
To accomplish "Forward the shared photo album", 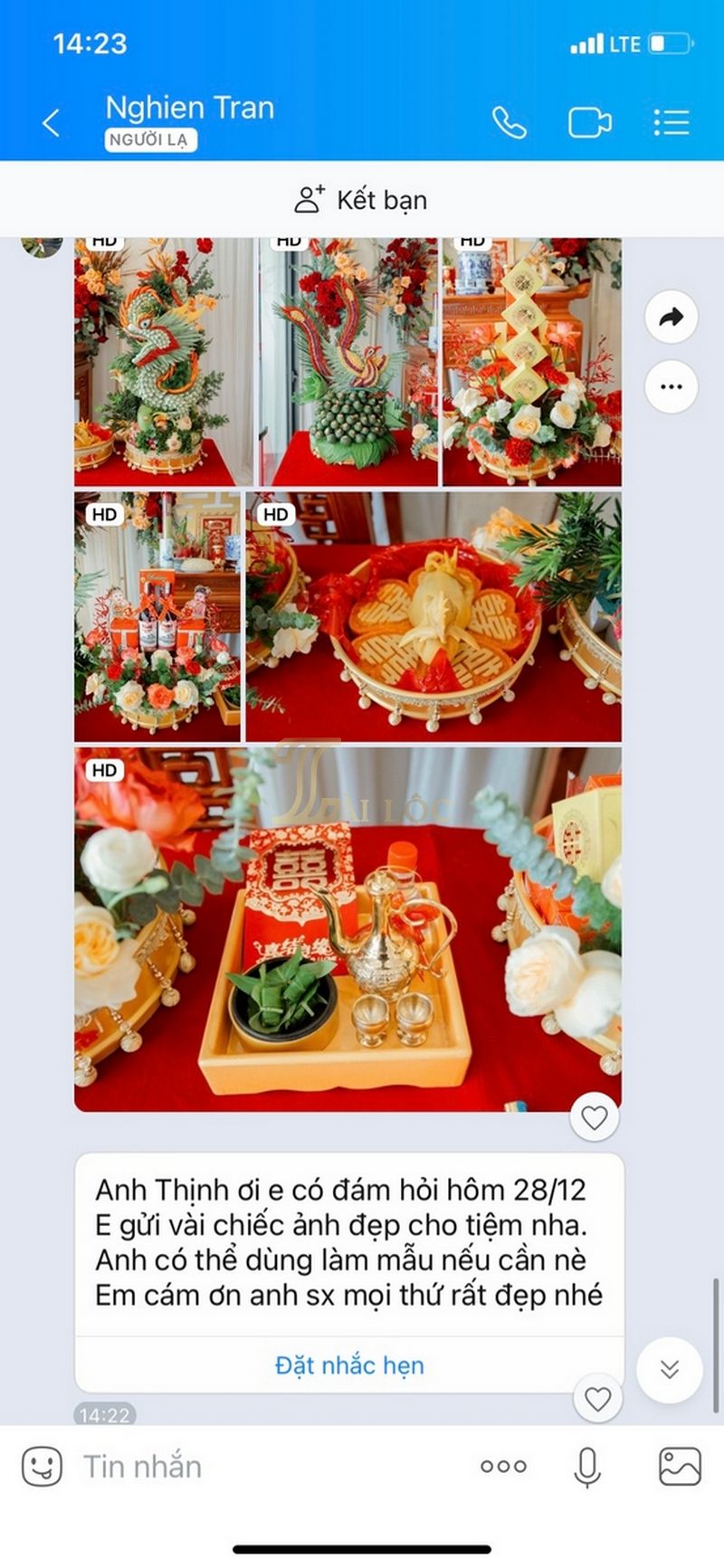I will (671, 317).
